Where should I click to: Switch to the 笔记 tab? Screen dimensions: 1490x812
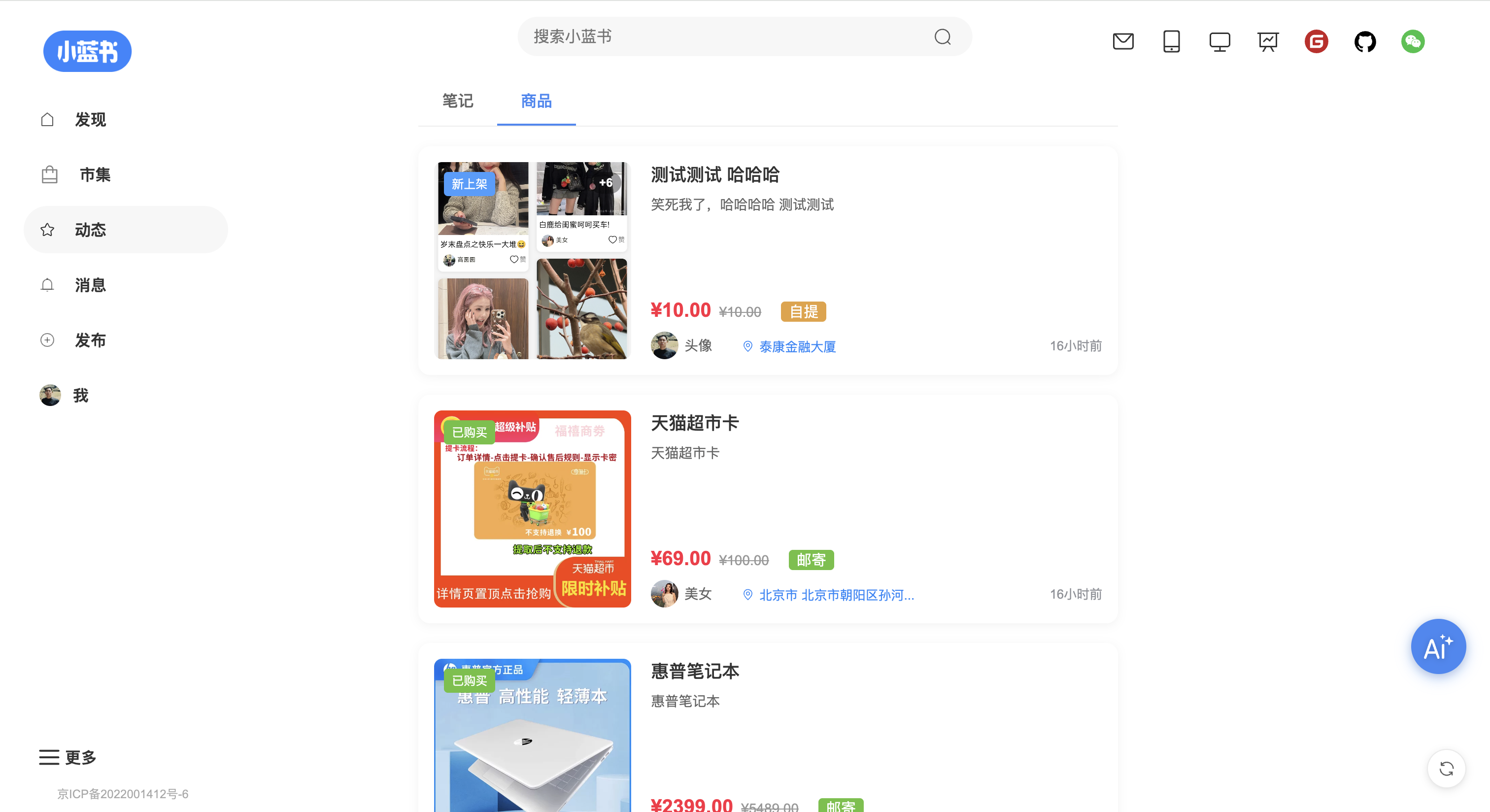pos(458,101)
